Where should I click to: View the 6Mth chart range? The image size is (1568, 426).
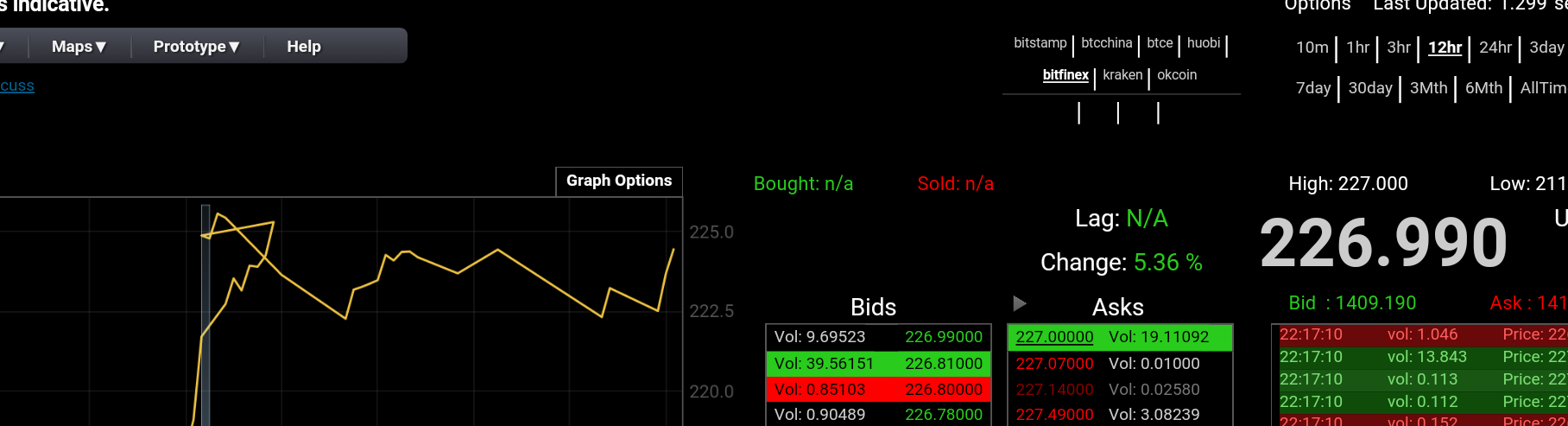click(1483, 88)
